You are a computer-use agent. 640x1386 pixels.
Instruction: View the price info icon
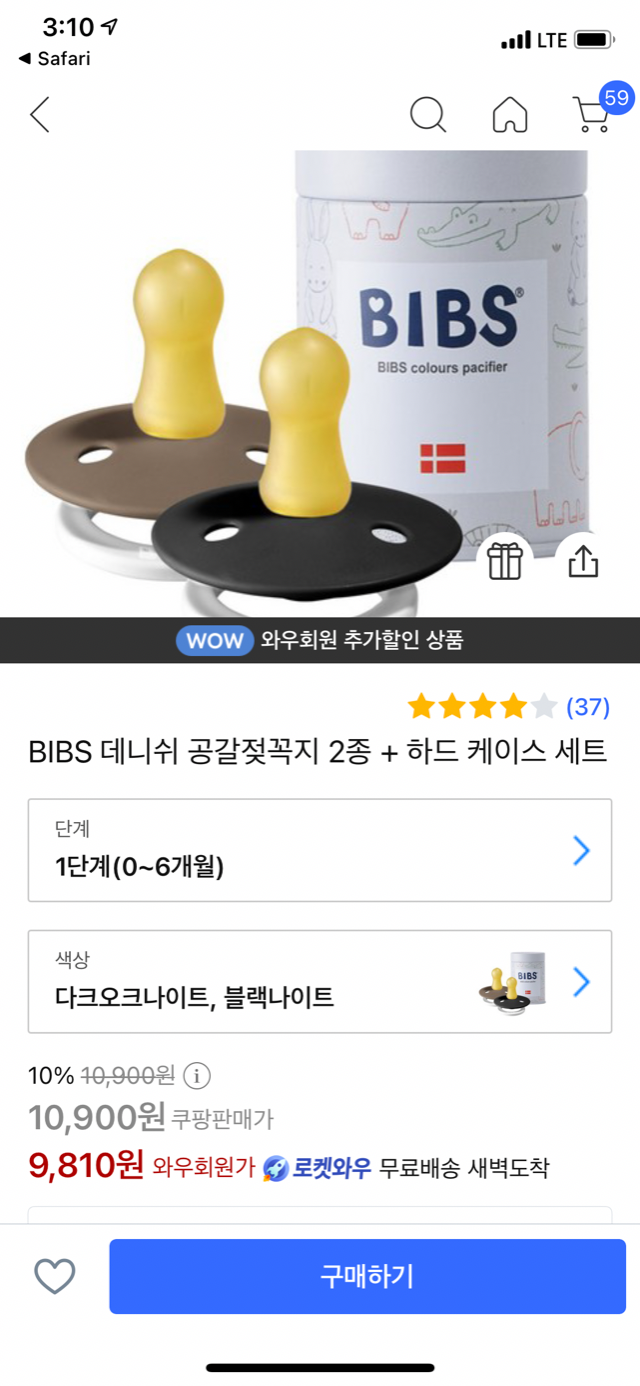pyautogui.click(x=198, y=1076)
